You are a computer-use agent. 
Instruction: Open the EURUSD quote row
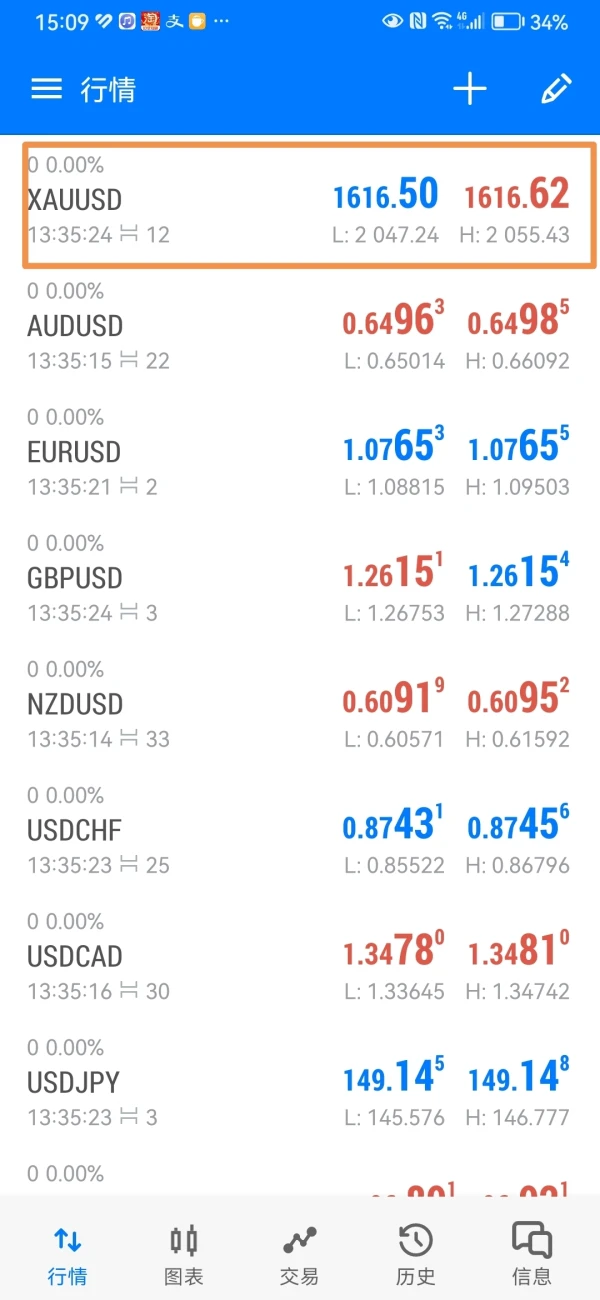pyautogui.click(x=300, y=454)
